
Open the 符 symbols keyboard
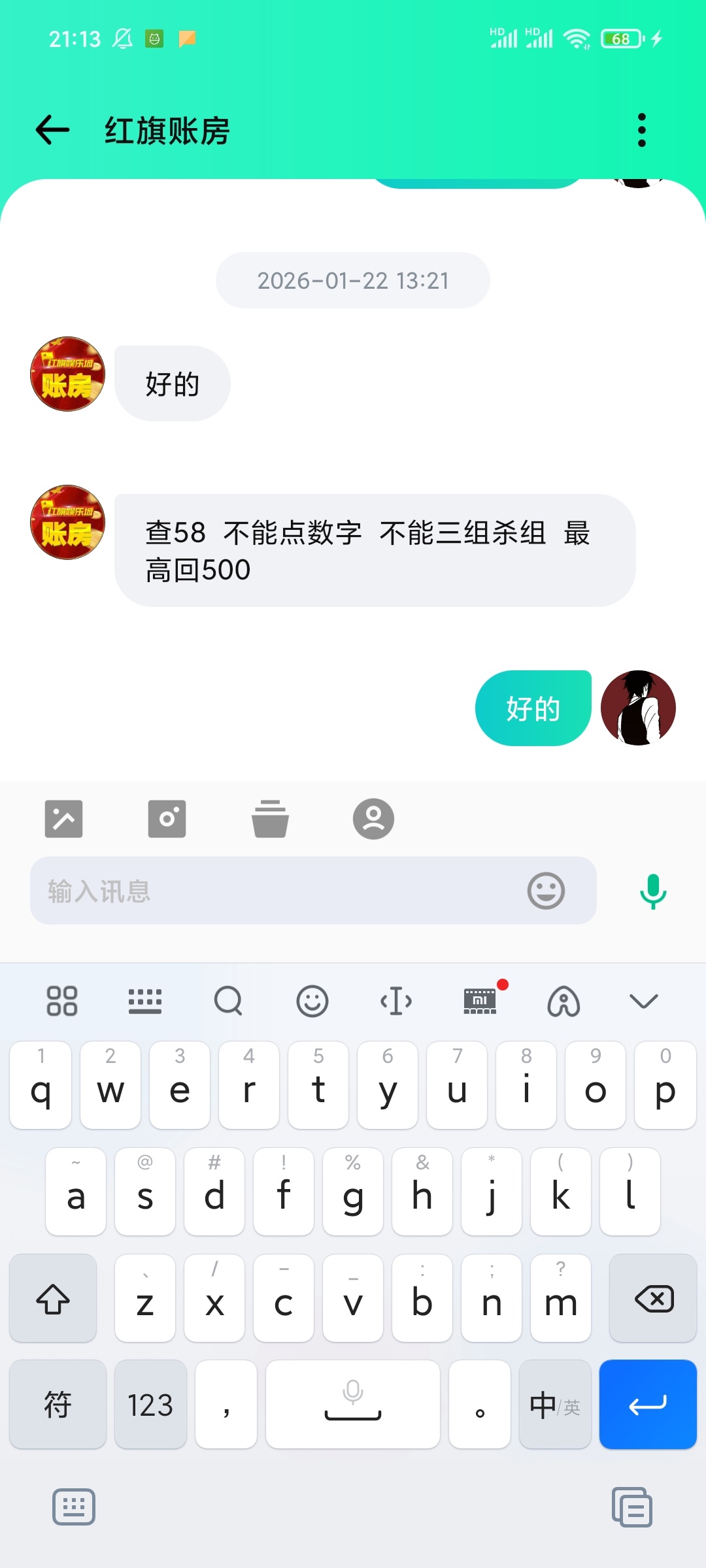(58, 1405)
